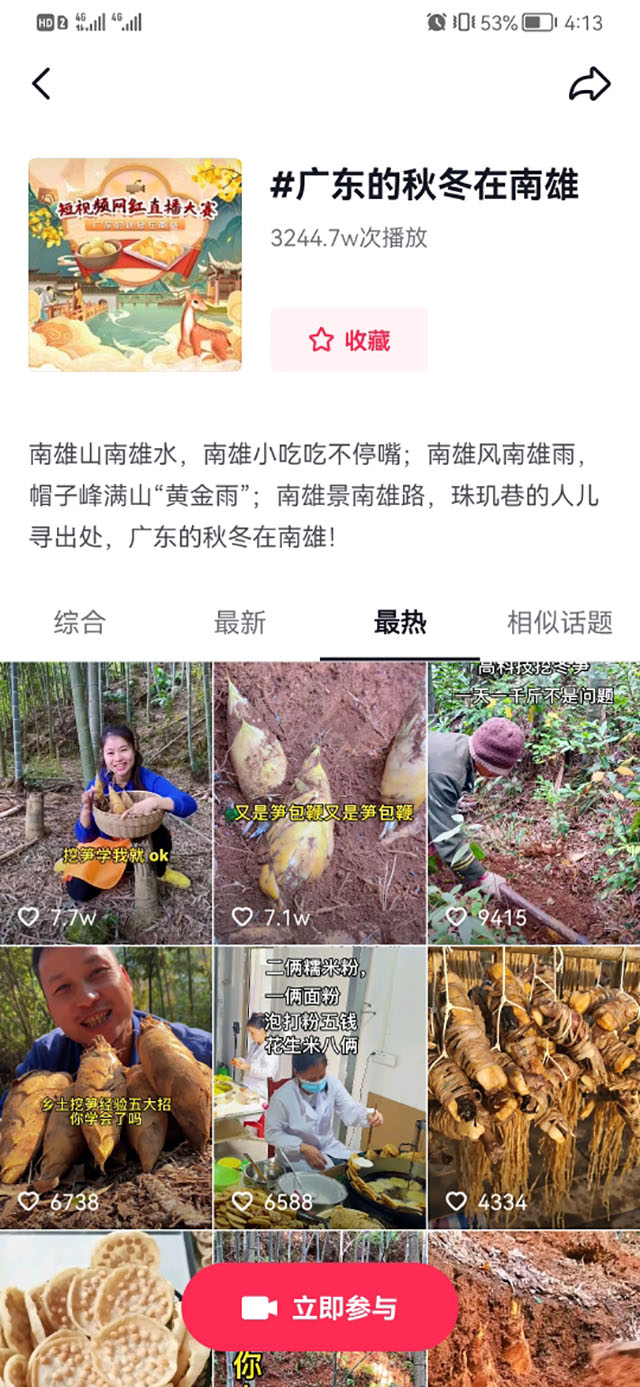The height and width of the screenshot is (1387, 640).
Task: Open the 相似话题 tab
Action: pos(559,623)
